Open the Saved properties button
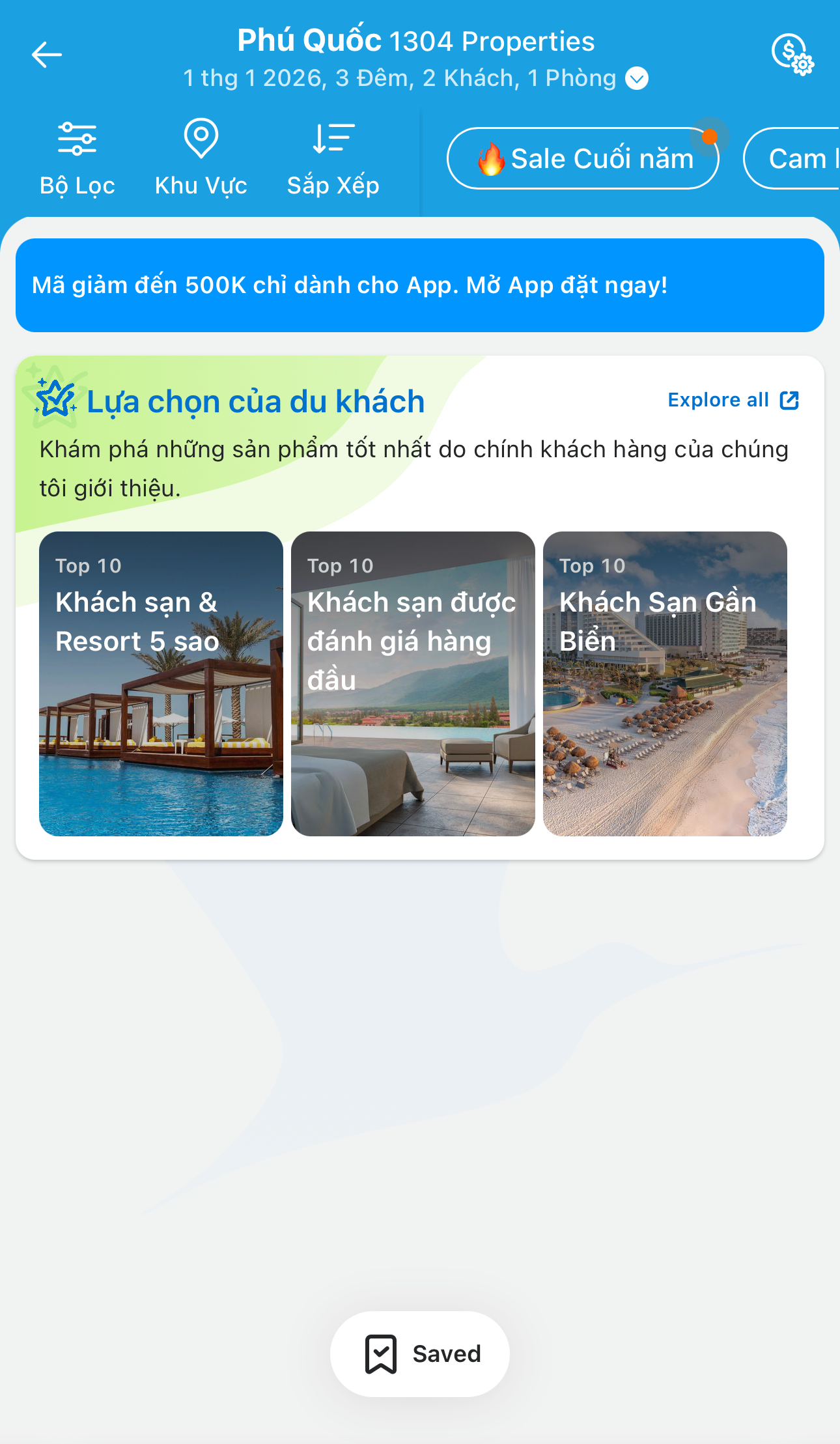 (x=420, y=1353)
